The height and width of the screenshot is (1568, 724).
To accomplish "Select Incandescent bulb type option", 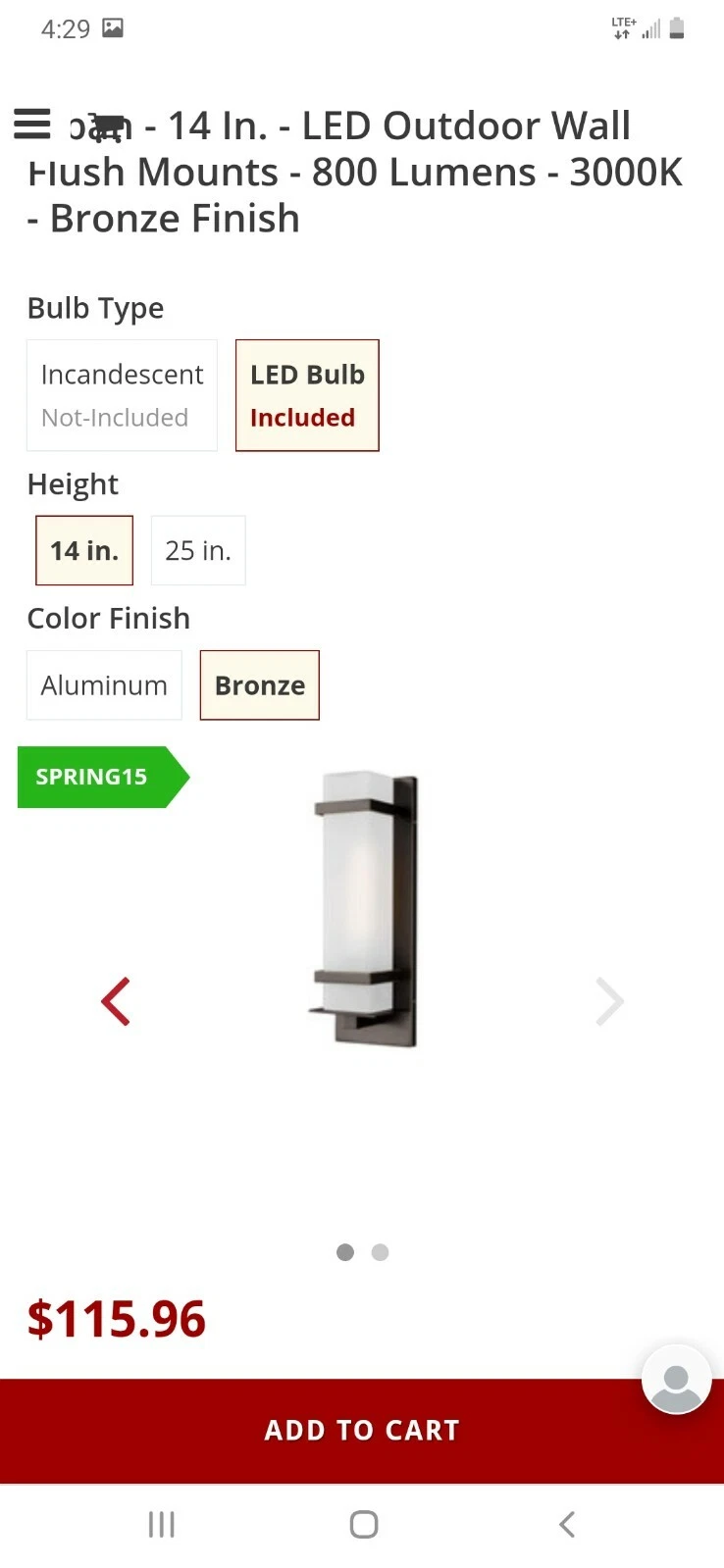I will pos(122,395).
